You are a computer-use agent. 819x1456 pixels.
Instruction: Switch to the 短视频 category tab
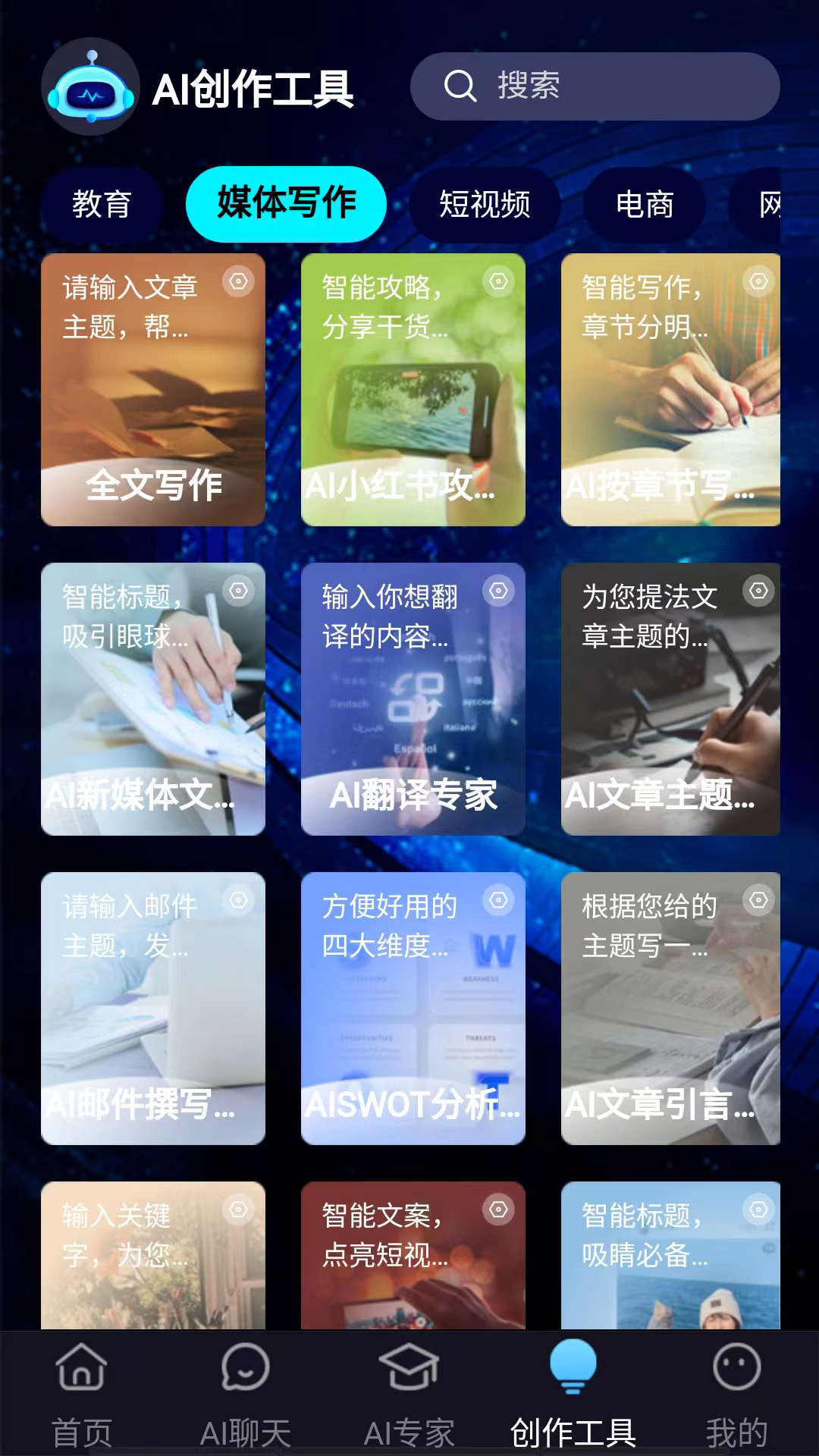point(485,204)
